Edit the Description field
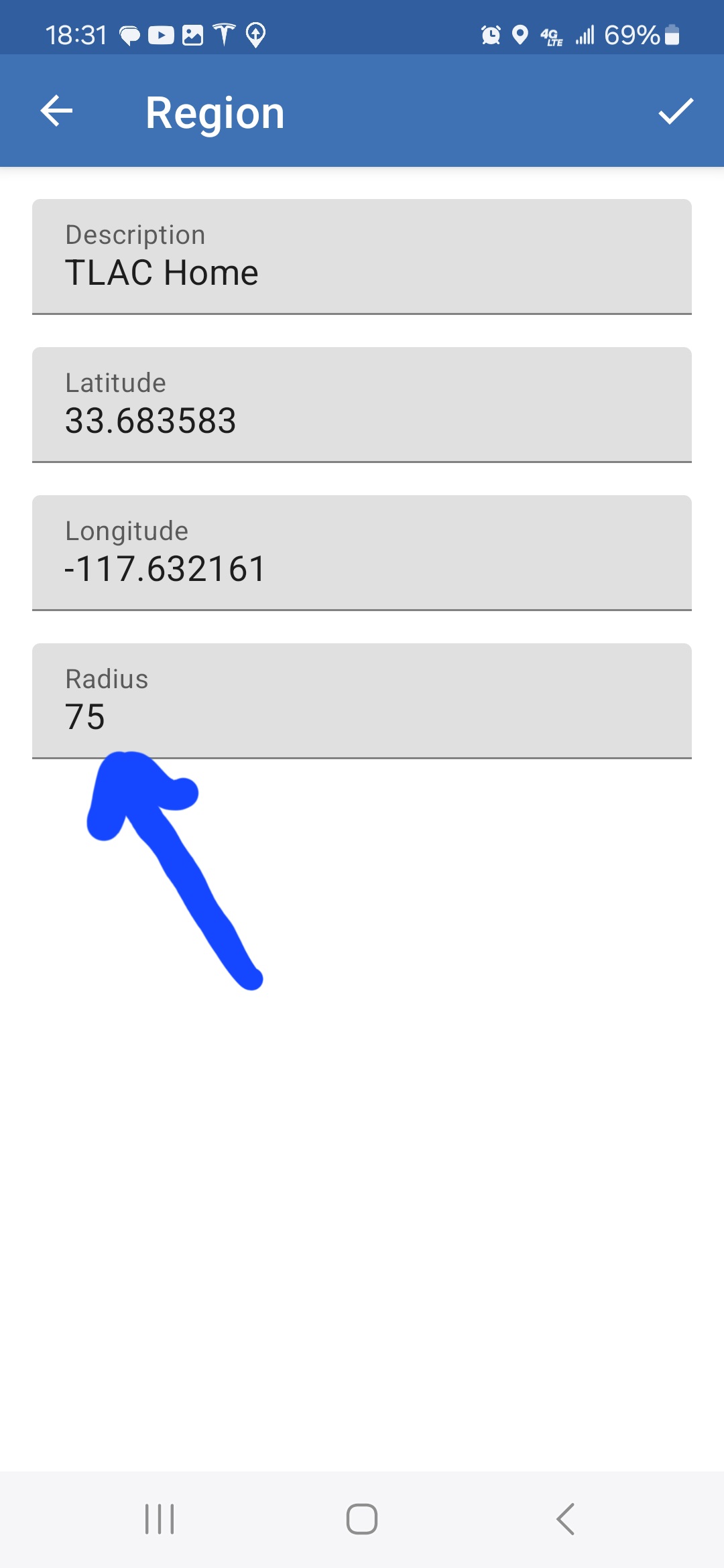This screenshot has width=724, height=1568. (362, 257)
